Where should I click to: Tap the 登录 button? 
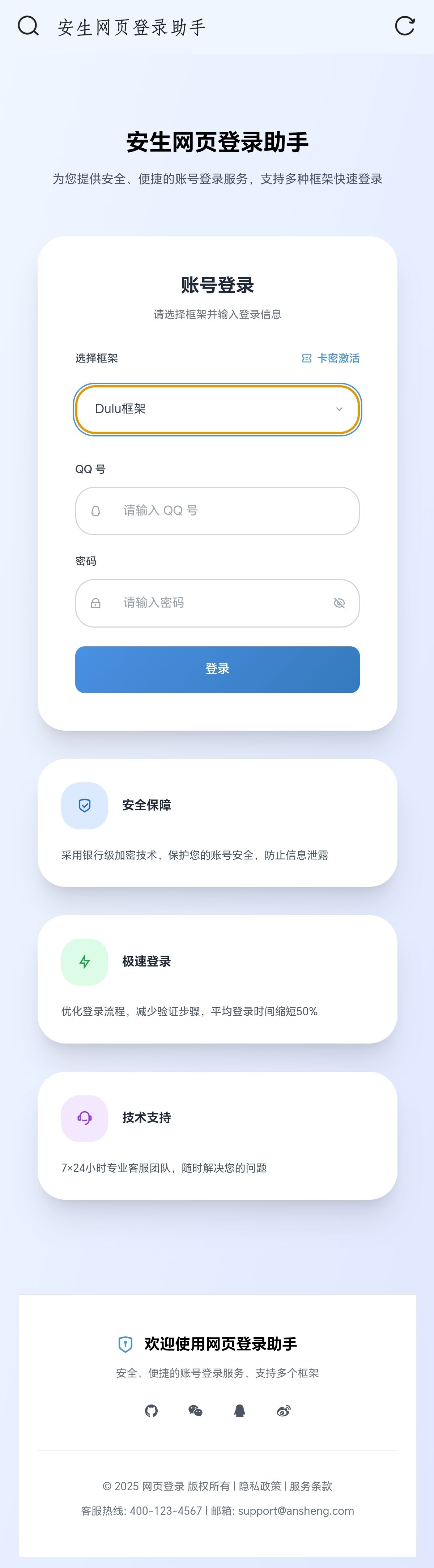click(217, 669)
